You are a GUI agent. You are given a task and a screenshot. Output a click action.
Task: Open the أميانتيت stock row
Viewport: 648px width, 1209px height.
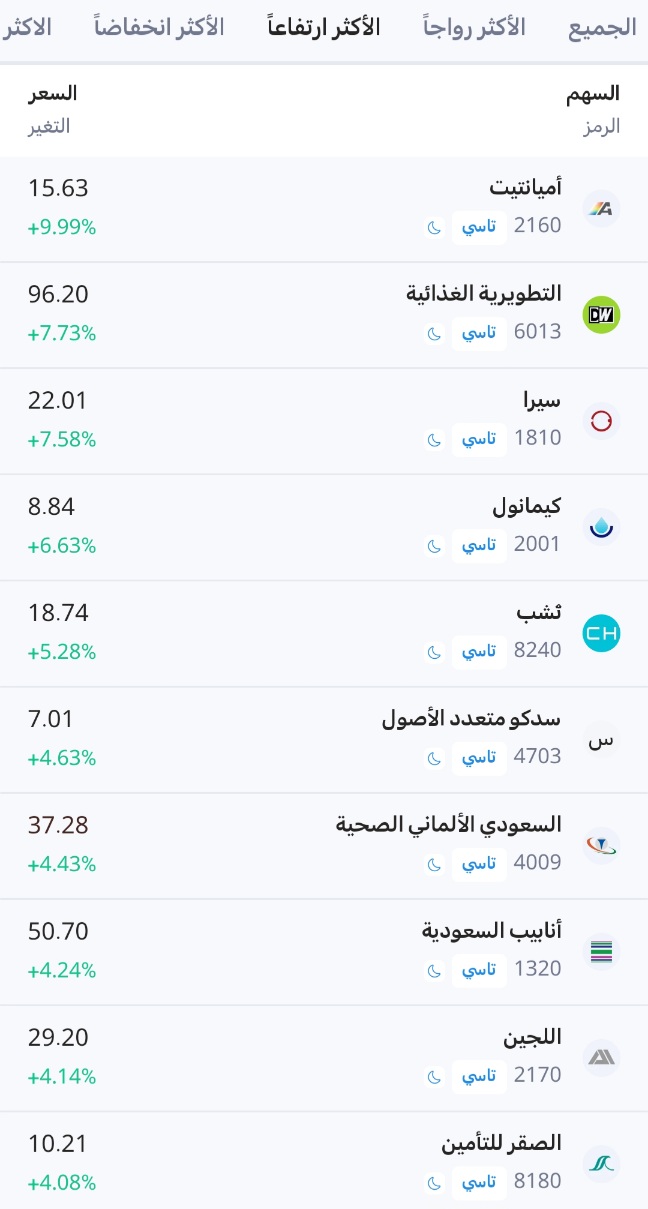[324, 208]
